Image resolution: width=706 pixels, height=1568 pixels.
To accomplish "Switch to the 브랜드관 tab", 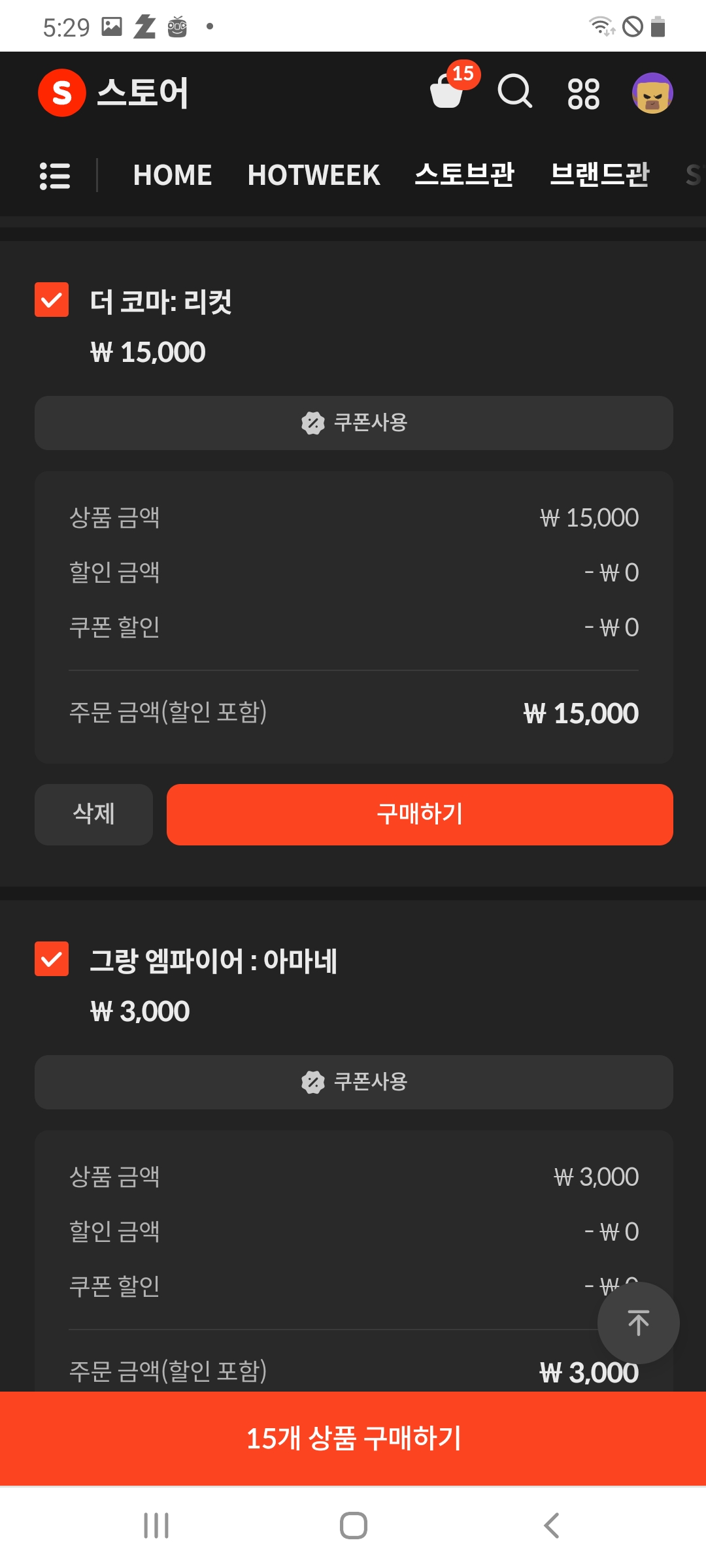I will tap(599, 175).
